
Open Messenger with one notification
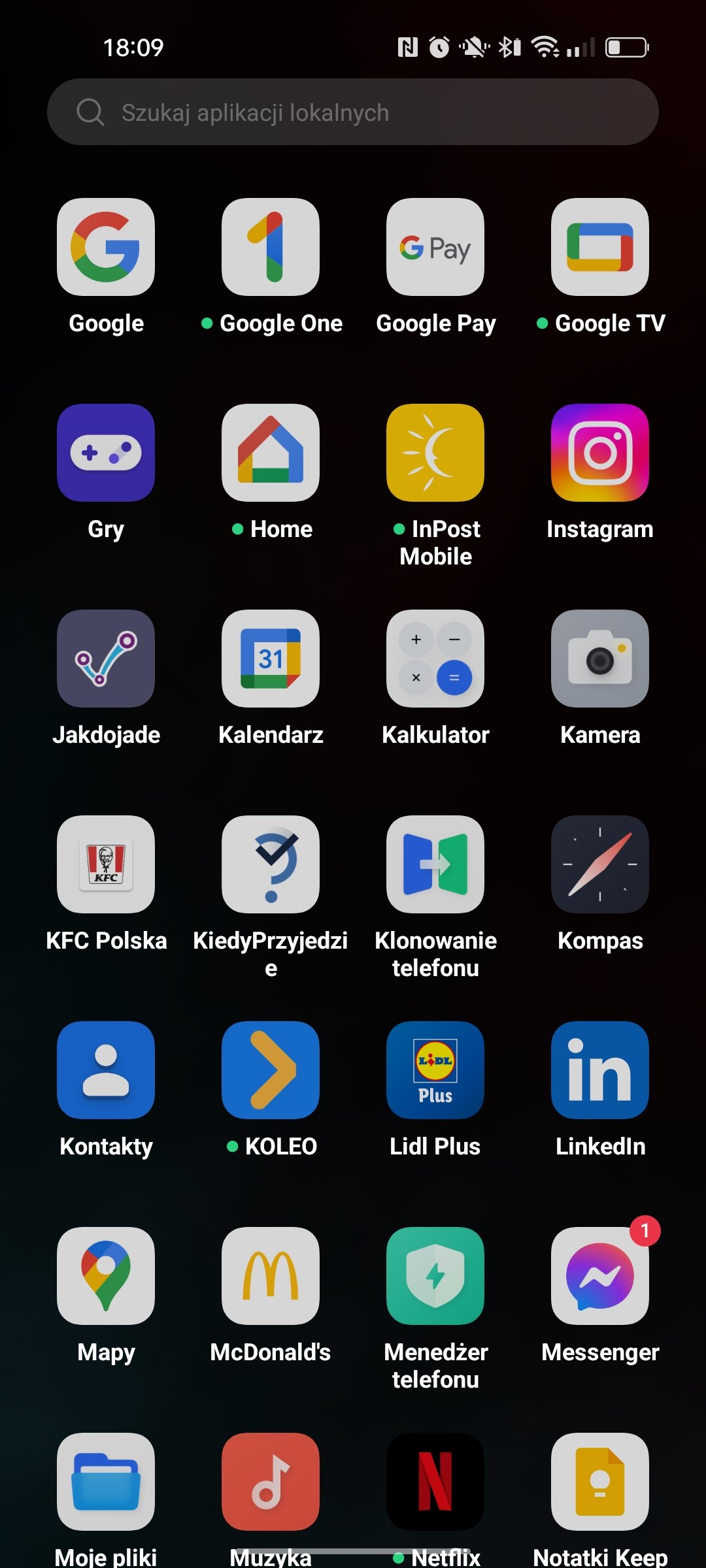(600, 1276)
